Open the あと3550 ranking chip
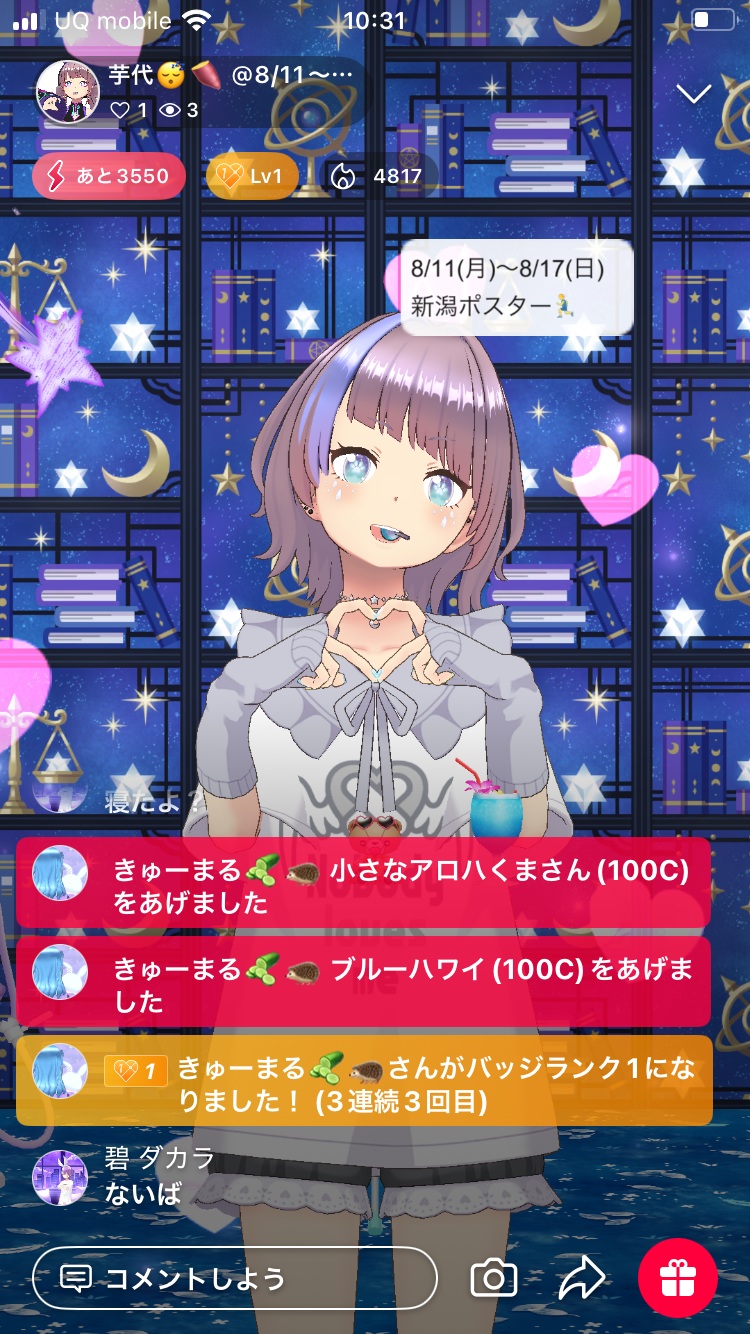 (109, 177)
